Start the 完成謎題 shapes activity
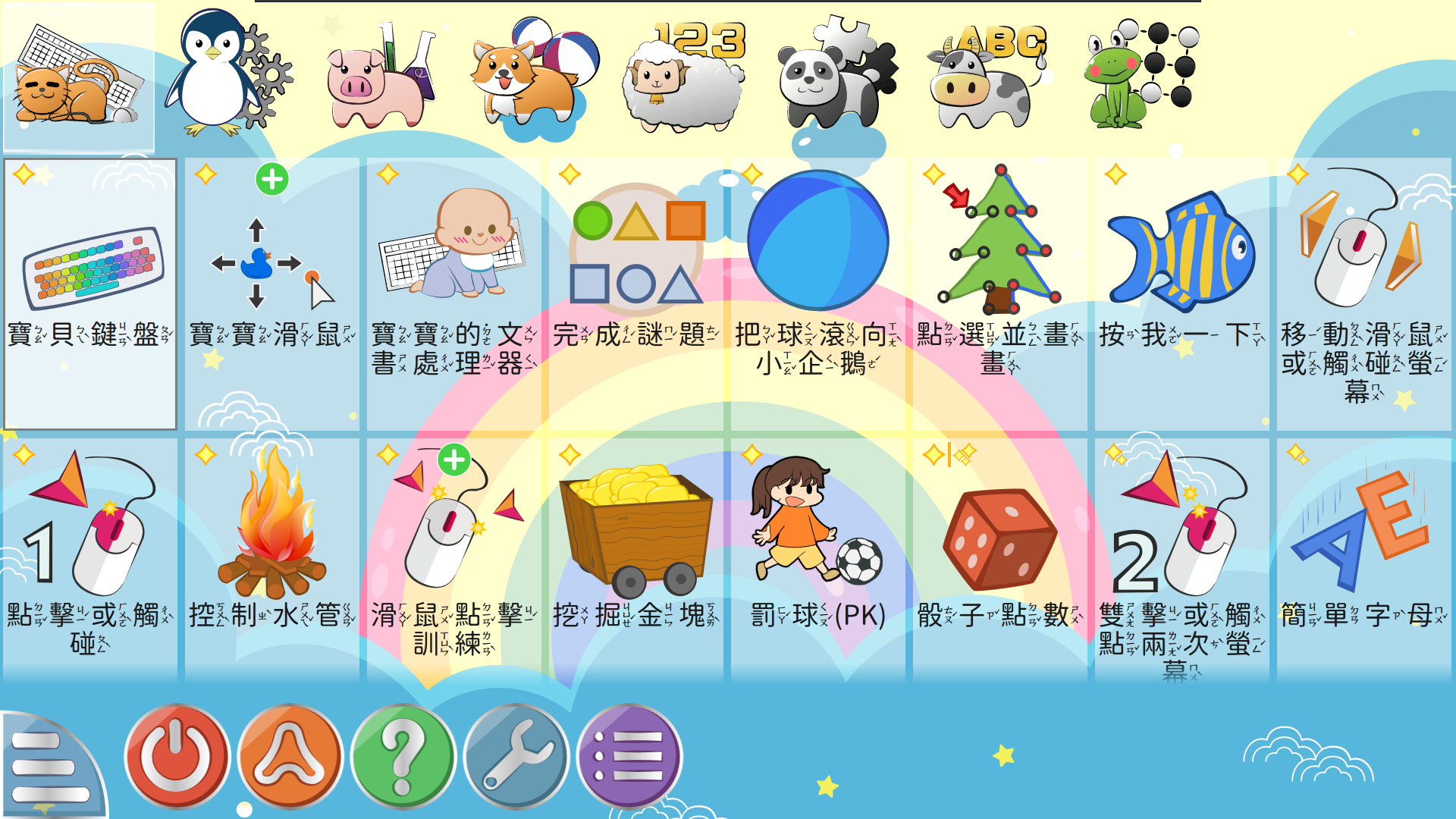Viewport: 1456px width, 819px height. [x=635, y=292]
